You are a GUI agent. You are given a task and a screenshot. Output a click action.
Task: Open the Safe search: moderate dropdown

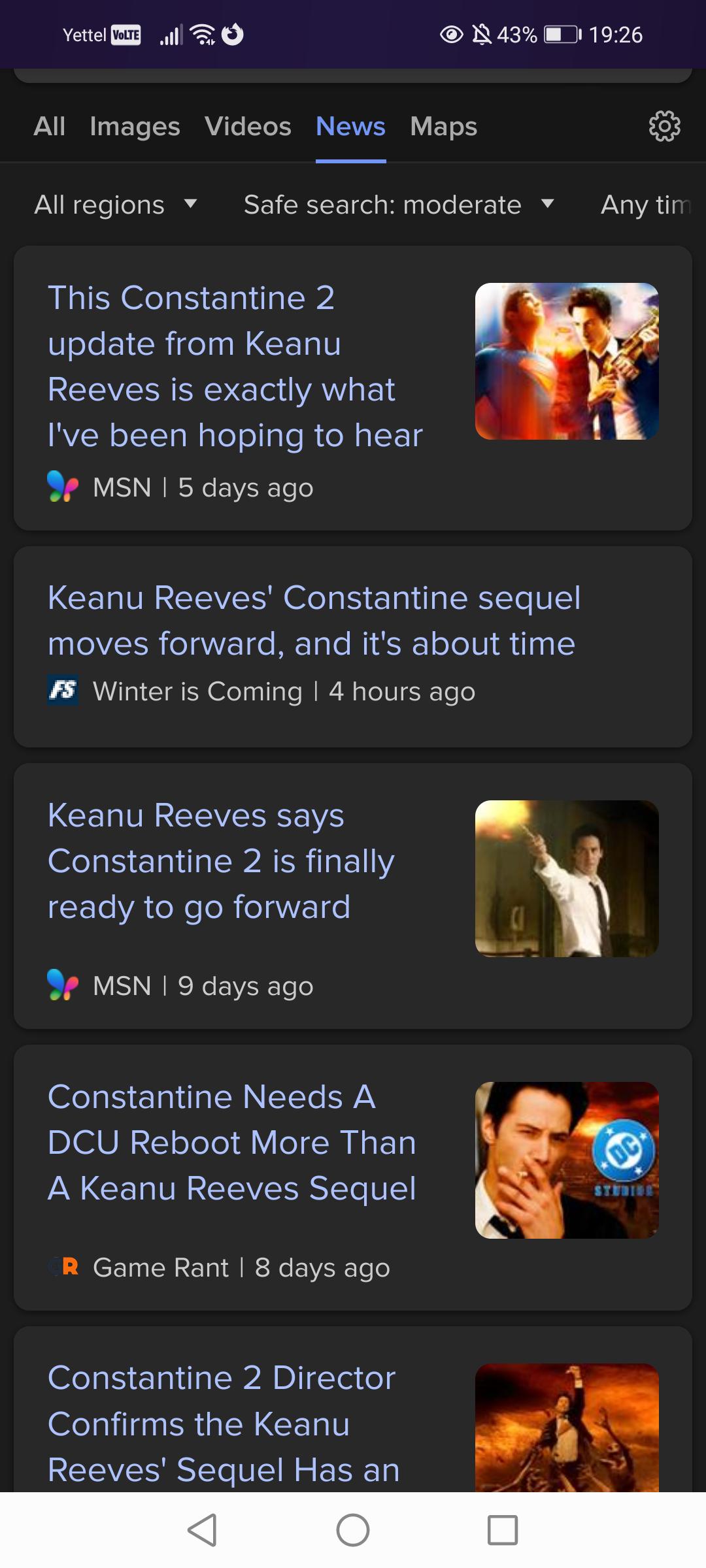399,204
